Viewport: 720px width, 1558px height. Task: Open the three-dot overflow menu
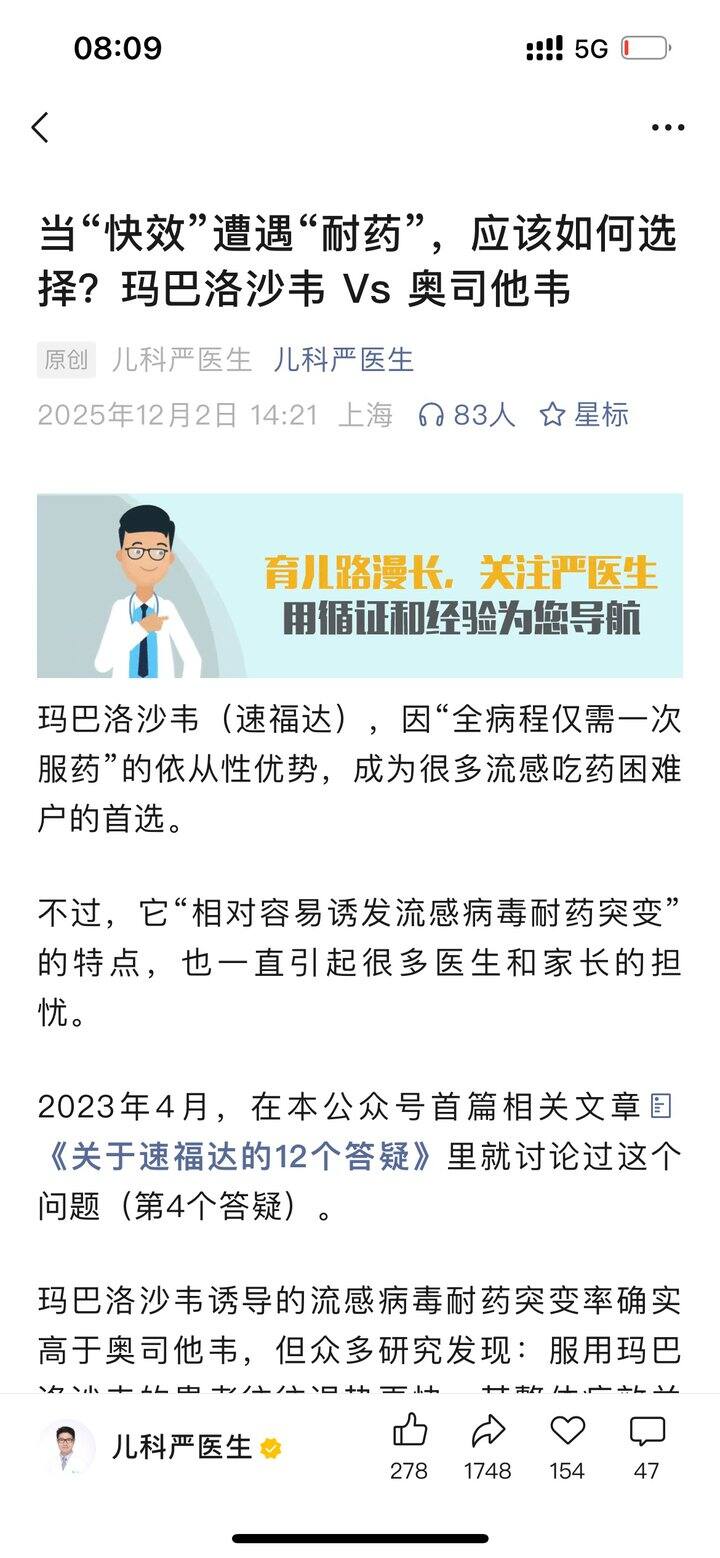[667, 127]
